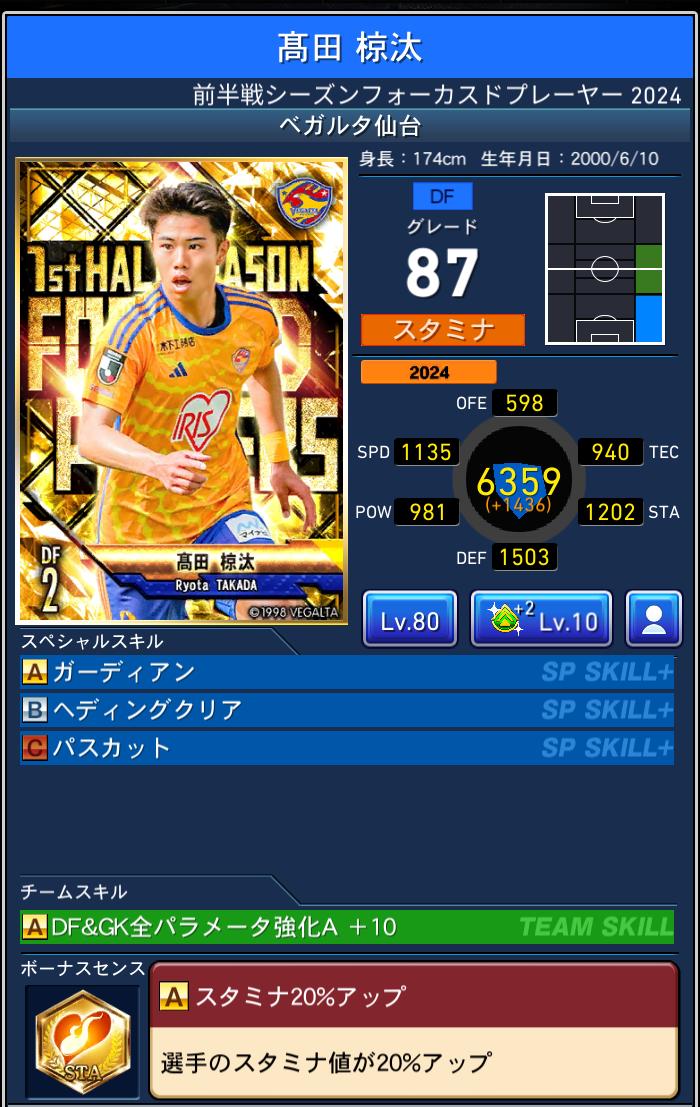View the パスカット skill row
This screenshot has height=1107, width=700.
346,748
